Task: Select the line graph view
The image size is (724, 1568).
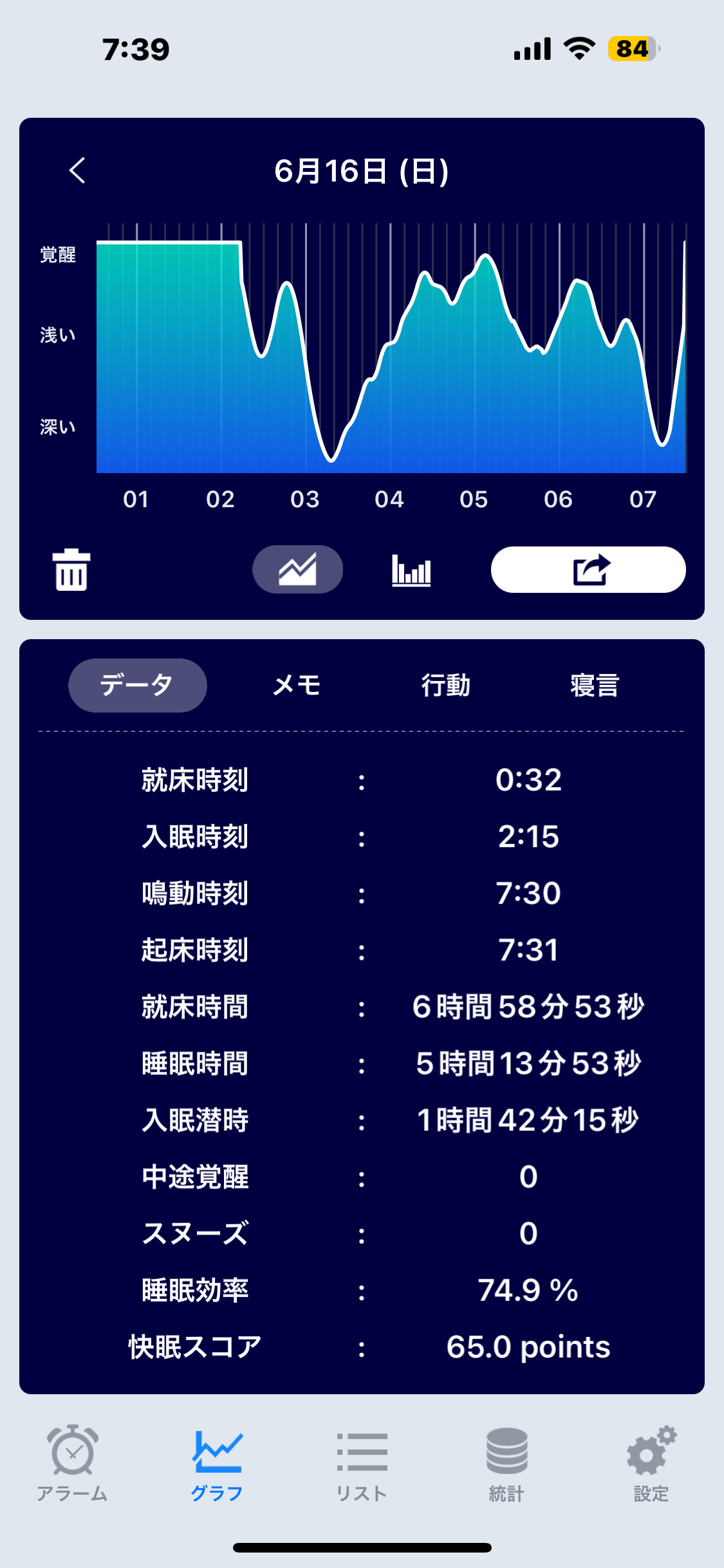Action: (297, 570)
